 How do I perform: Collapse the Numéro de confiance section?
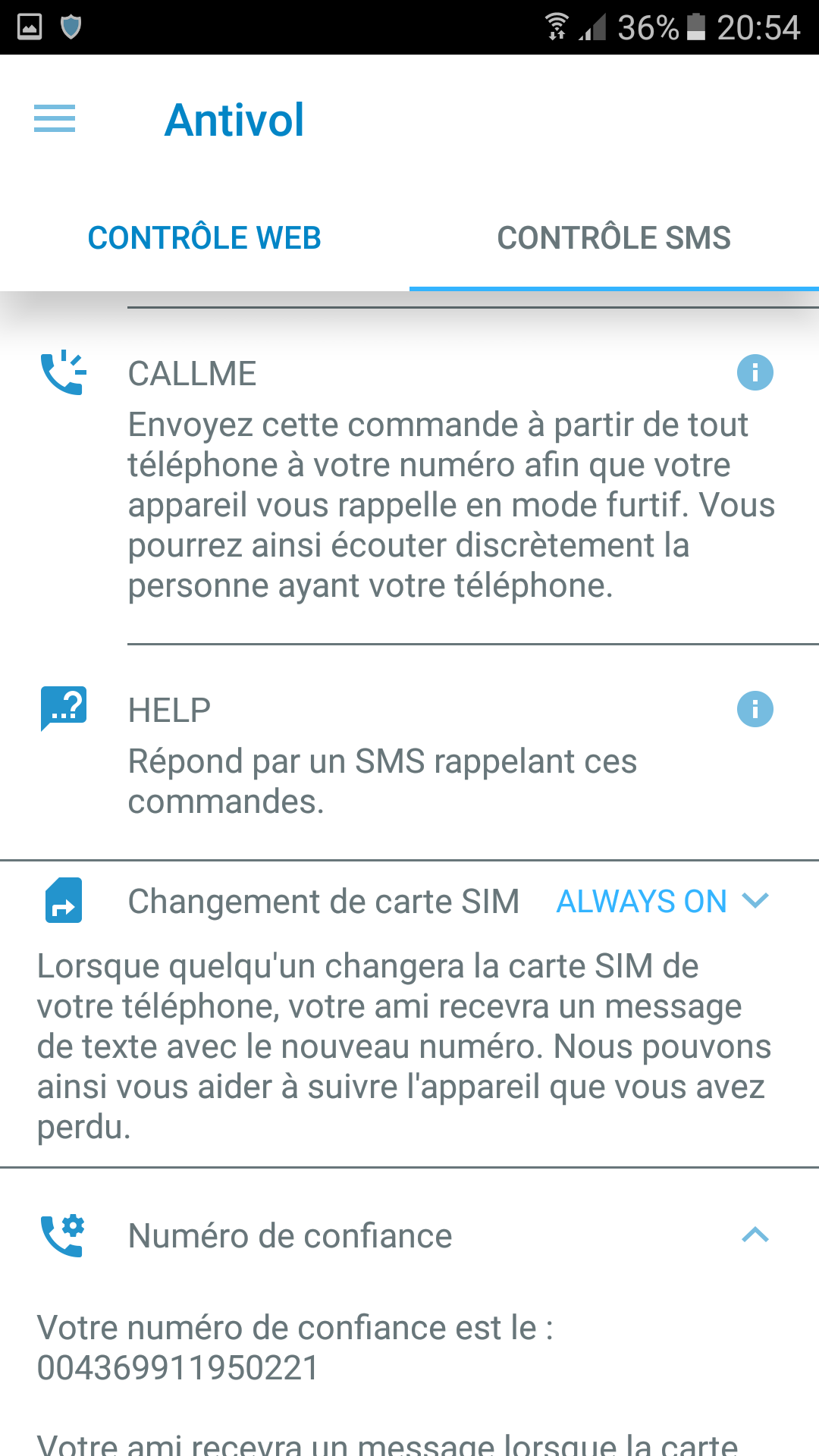point(755,1235)
